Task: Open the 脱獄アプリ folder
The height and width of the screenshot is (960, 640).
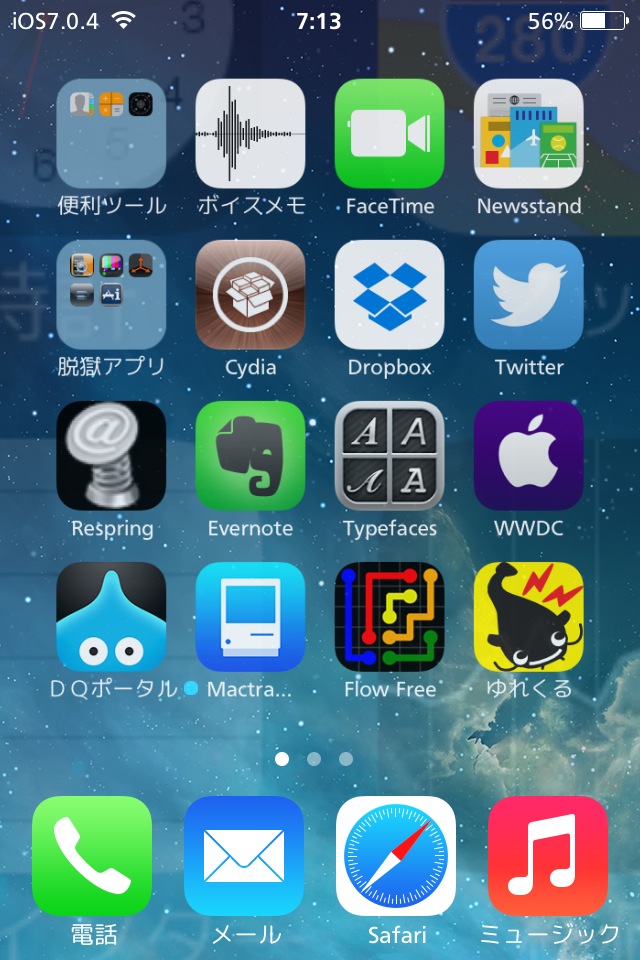Action: (x=111, y=295)
